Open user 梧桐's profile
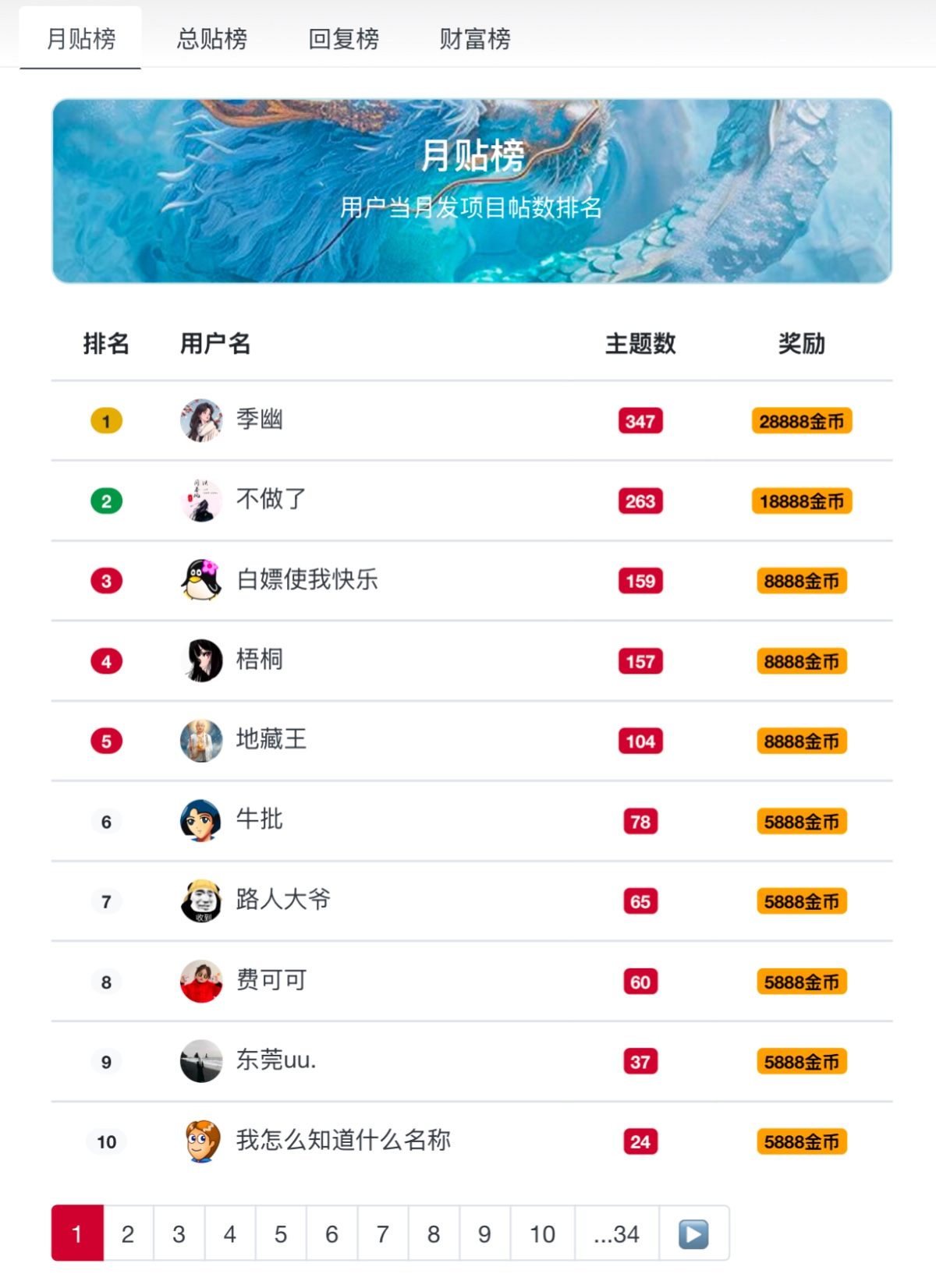The image size is (936, 1288). click(259, 660)
